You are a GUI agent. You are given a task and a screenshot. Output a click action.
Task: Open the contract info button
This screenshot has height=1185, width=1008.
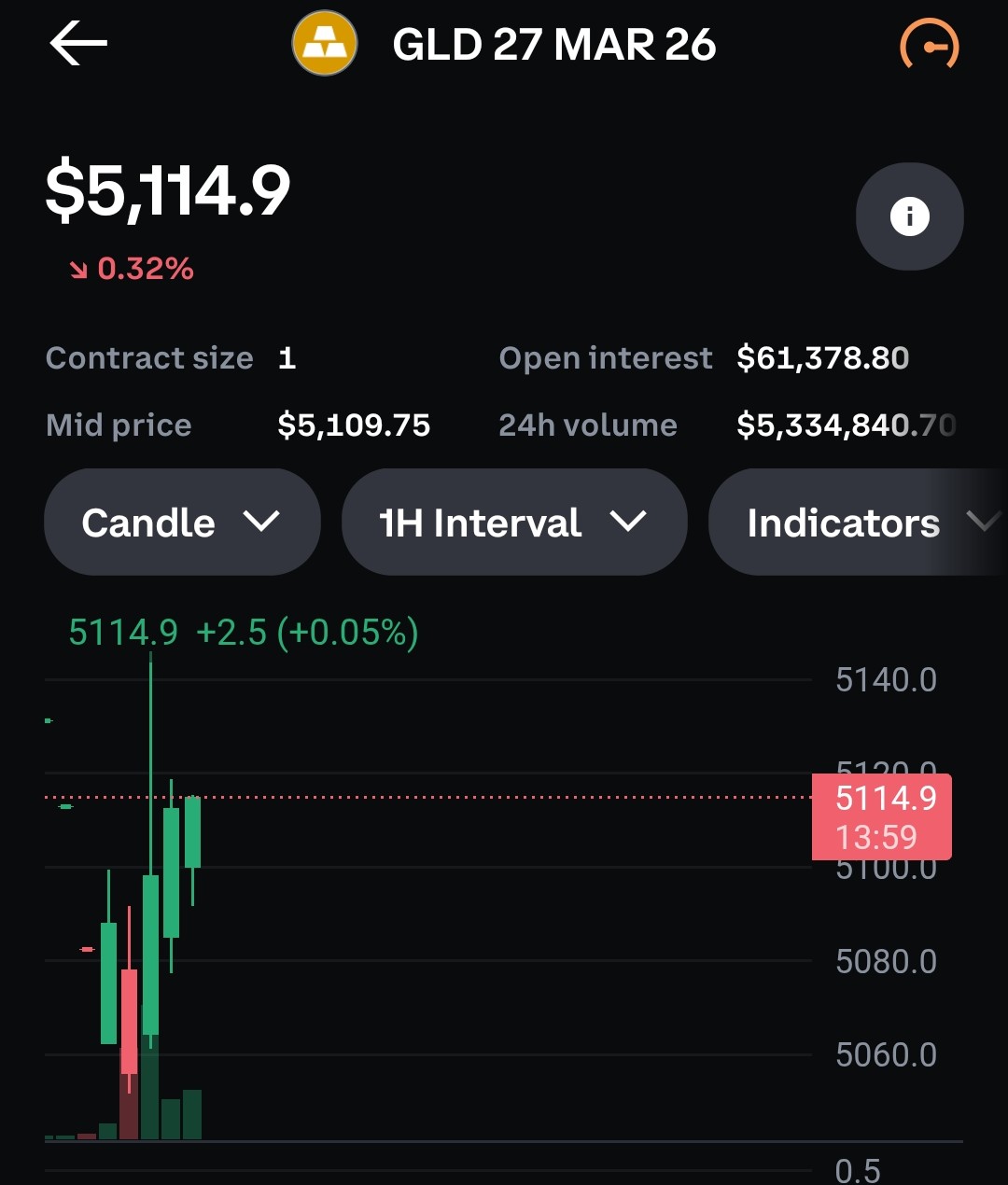pos(910,216)
